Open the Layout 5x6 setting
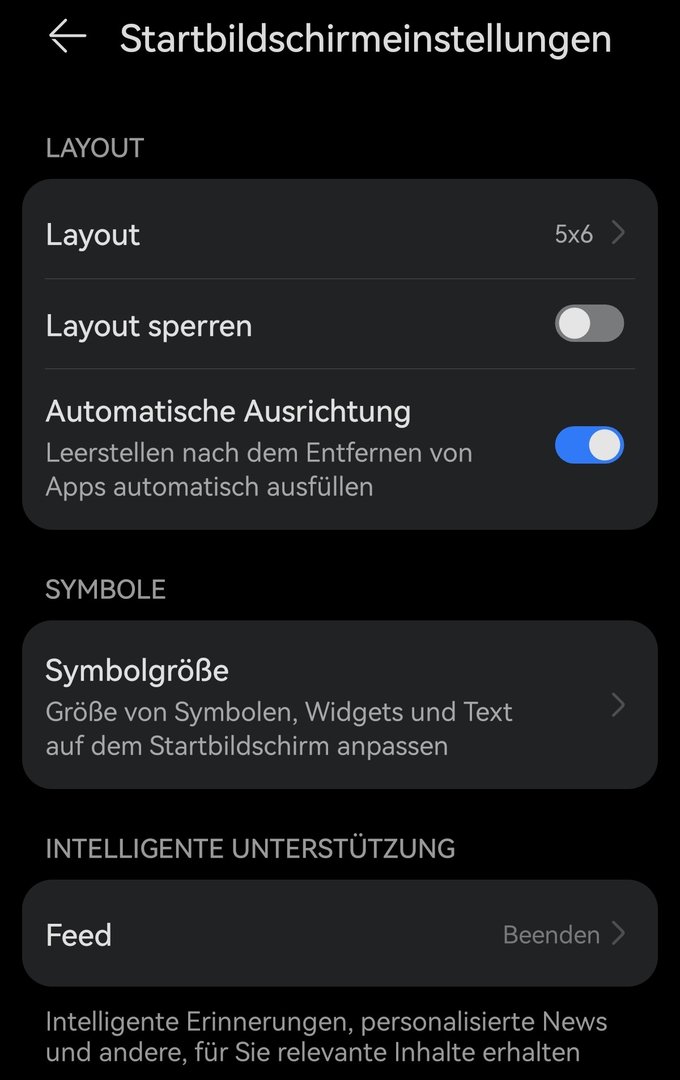The height and width of the screenshot is (1080, 680). (x=339, y=234)
